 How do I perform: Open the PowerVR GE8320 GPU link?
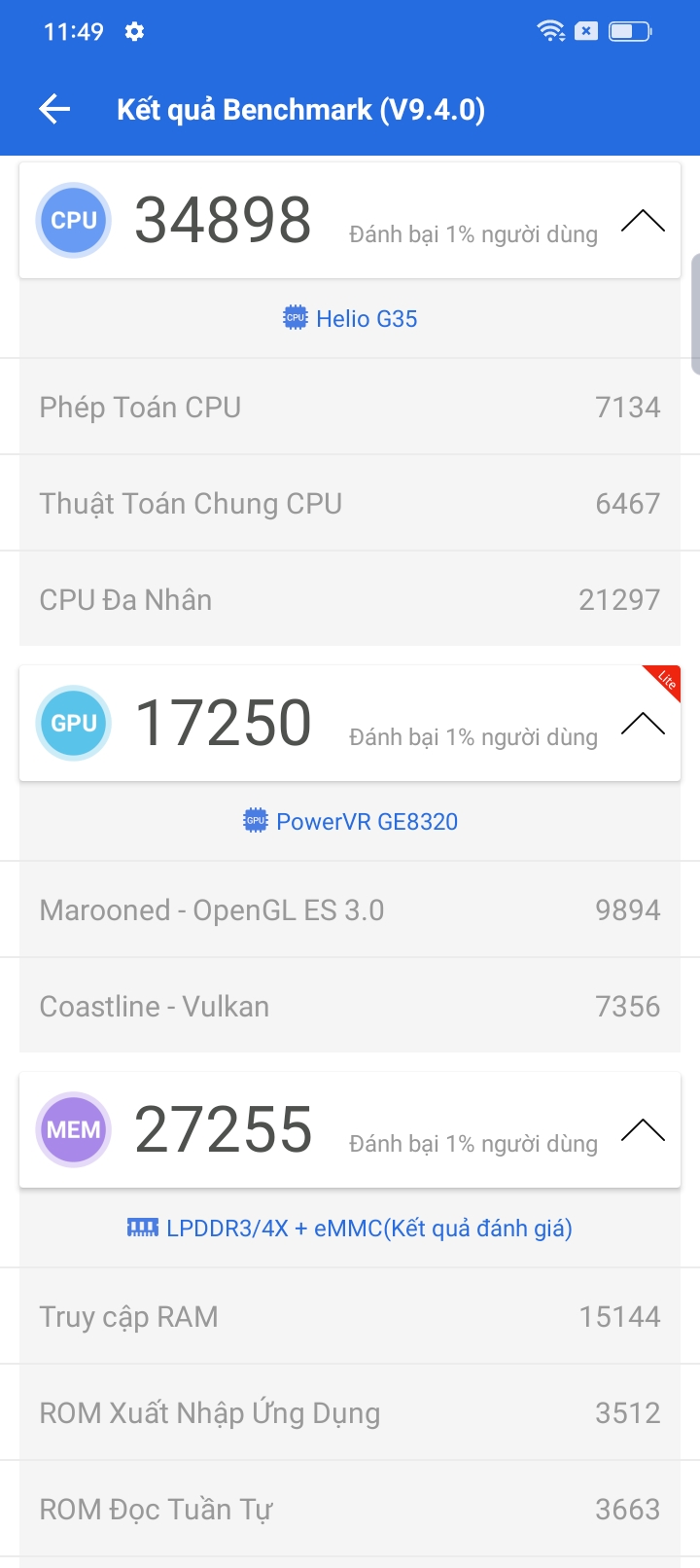coord(350,822)
